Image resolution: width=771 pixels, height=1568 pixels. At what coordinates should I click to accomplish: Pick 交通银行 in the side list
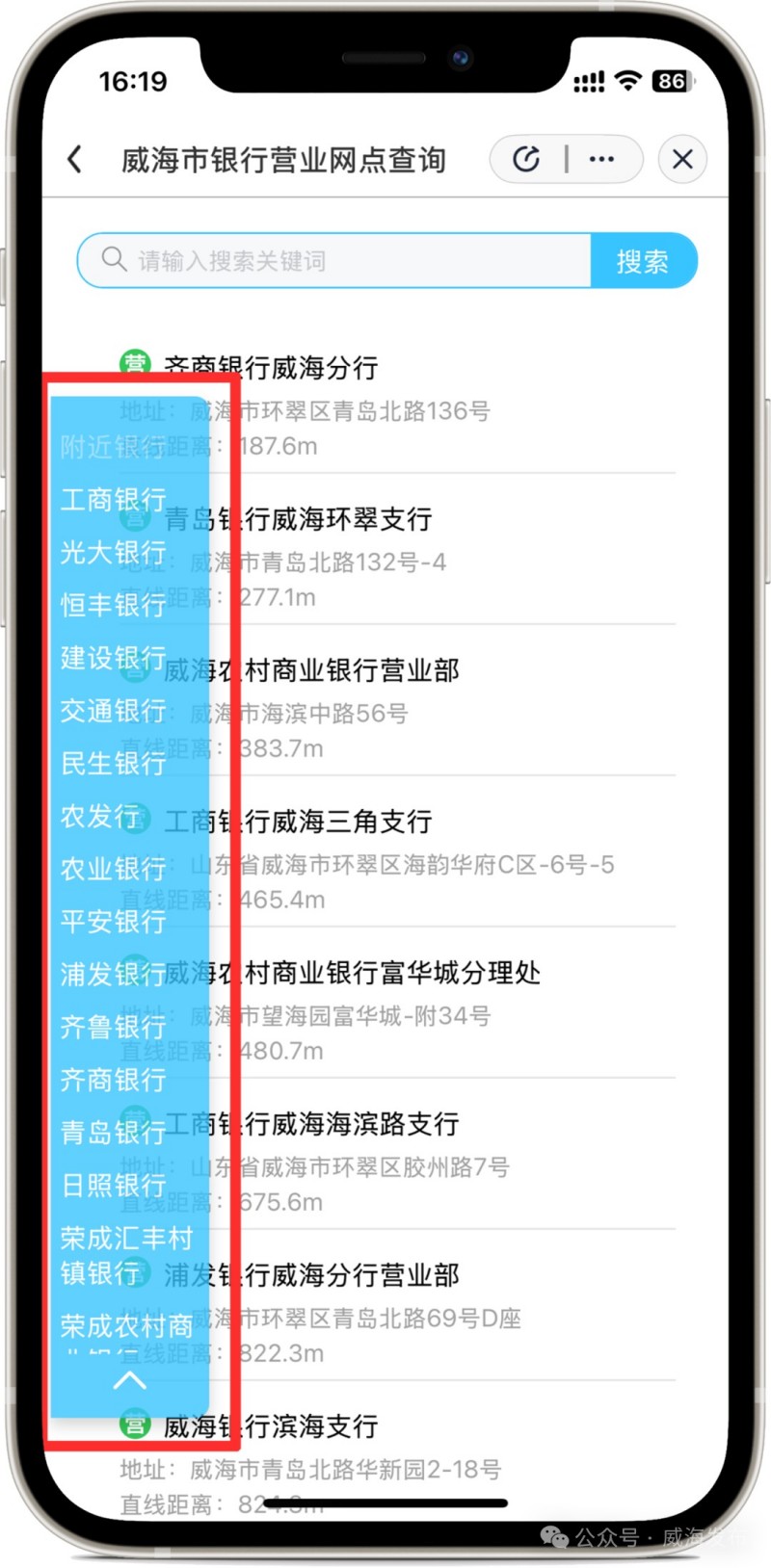[x=113, y=711]
